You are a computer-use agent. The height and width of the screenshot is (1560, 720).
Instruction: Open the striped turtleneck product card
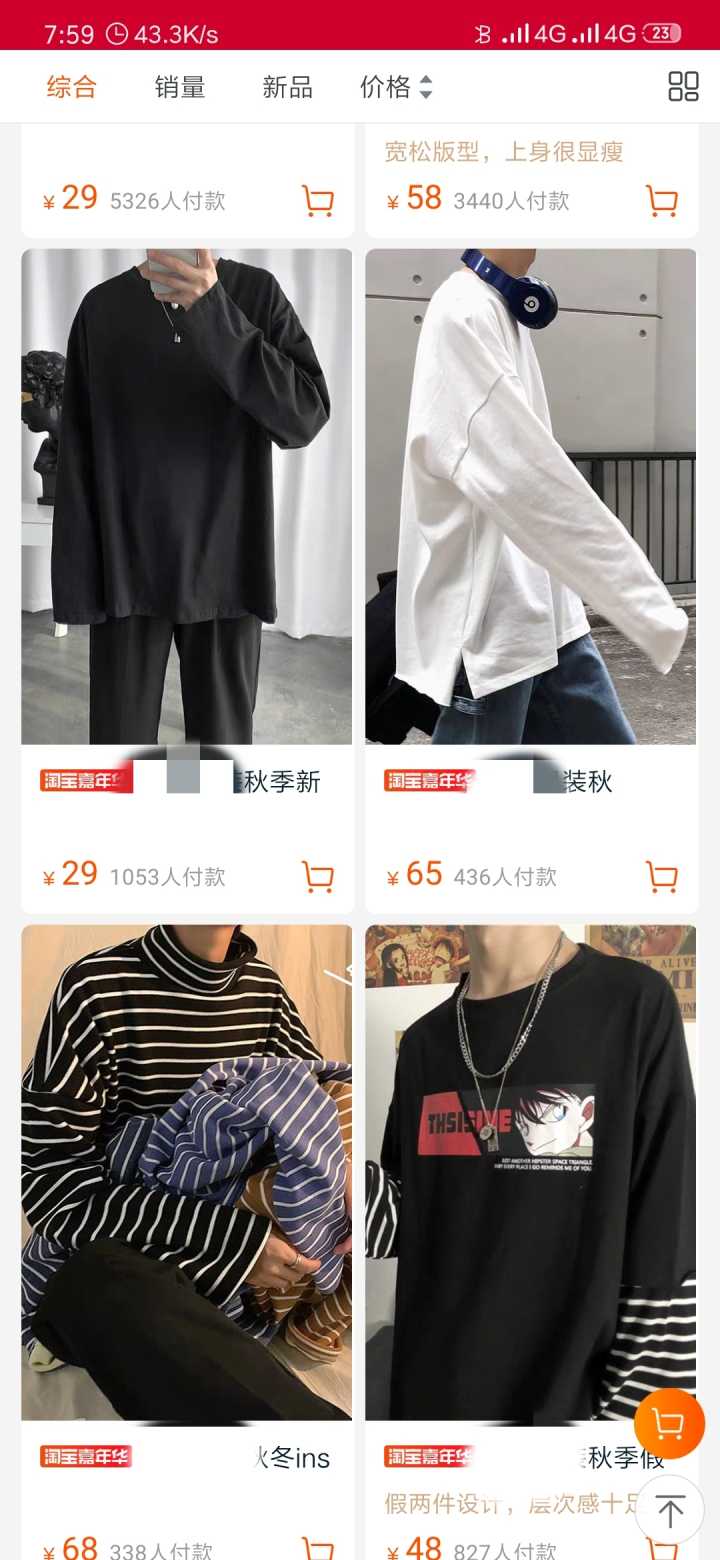(187, 1172)
